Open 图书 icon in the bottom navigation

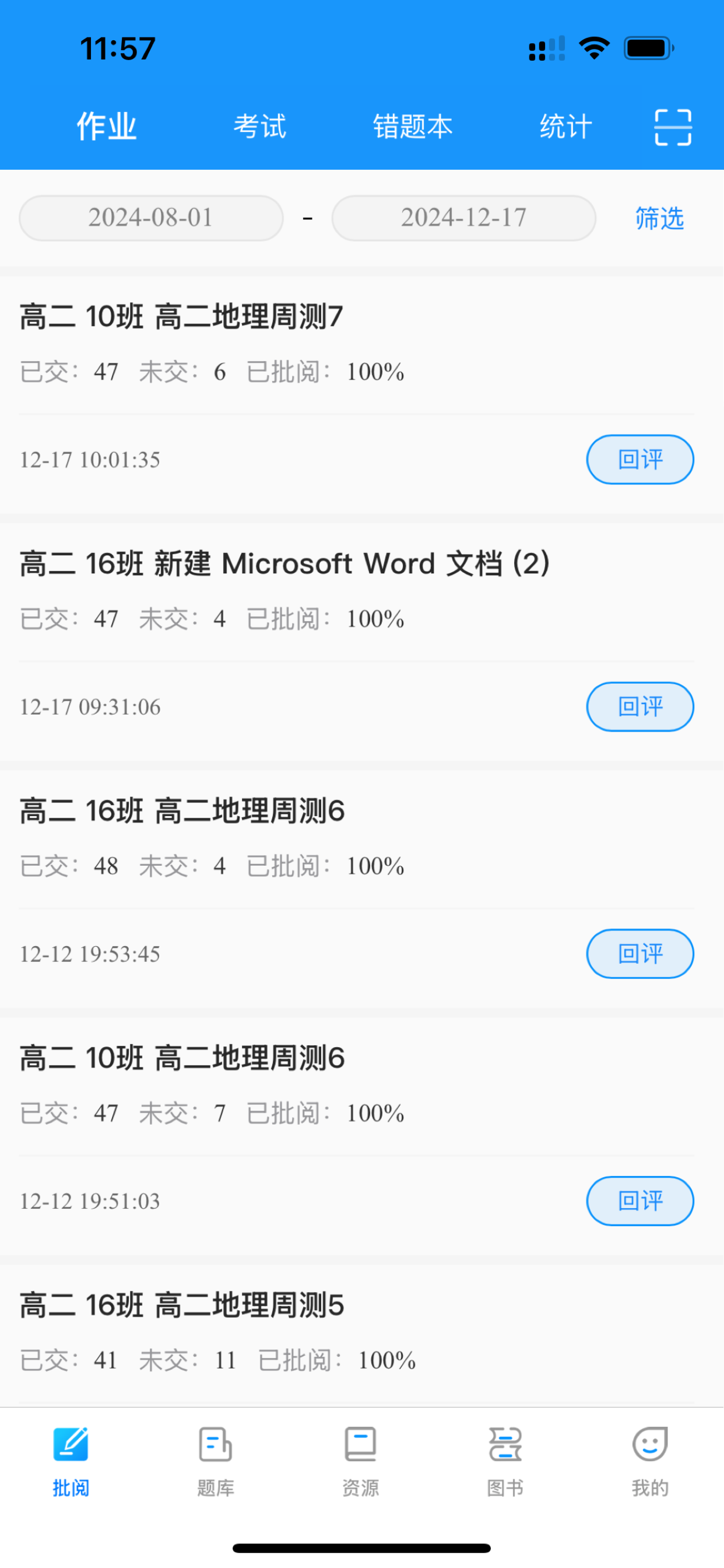(x=505, y=1461)
